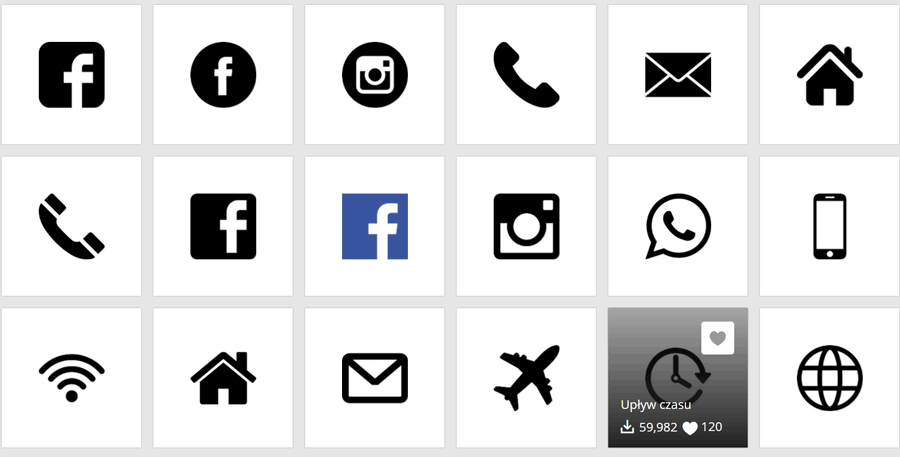Image resolution: width=900 pixels, height=457 pixels.
Task: Select the filled envelope icon tile
Action: point(678,75)
